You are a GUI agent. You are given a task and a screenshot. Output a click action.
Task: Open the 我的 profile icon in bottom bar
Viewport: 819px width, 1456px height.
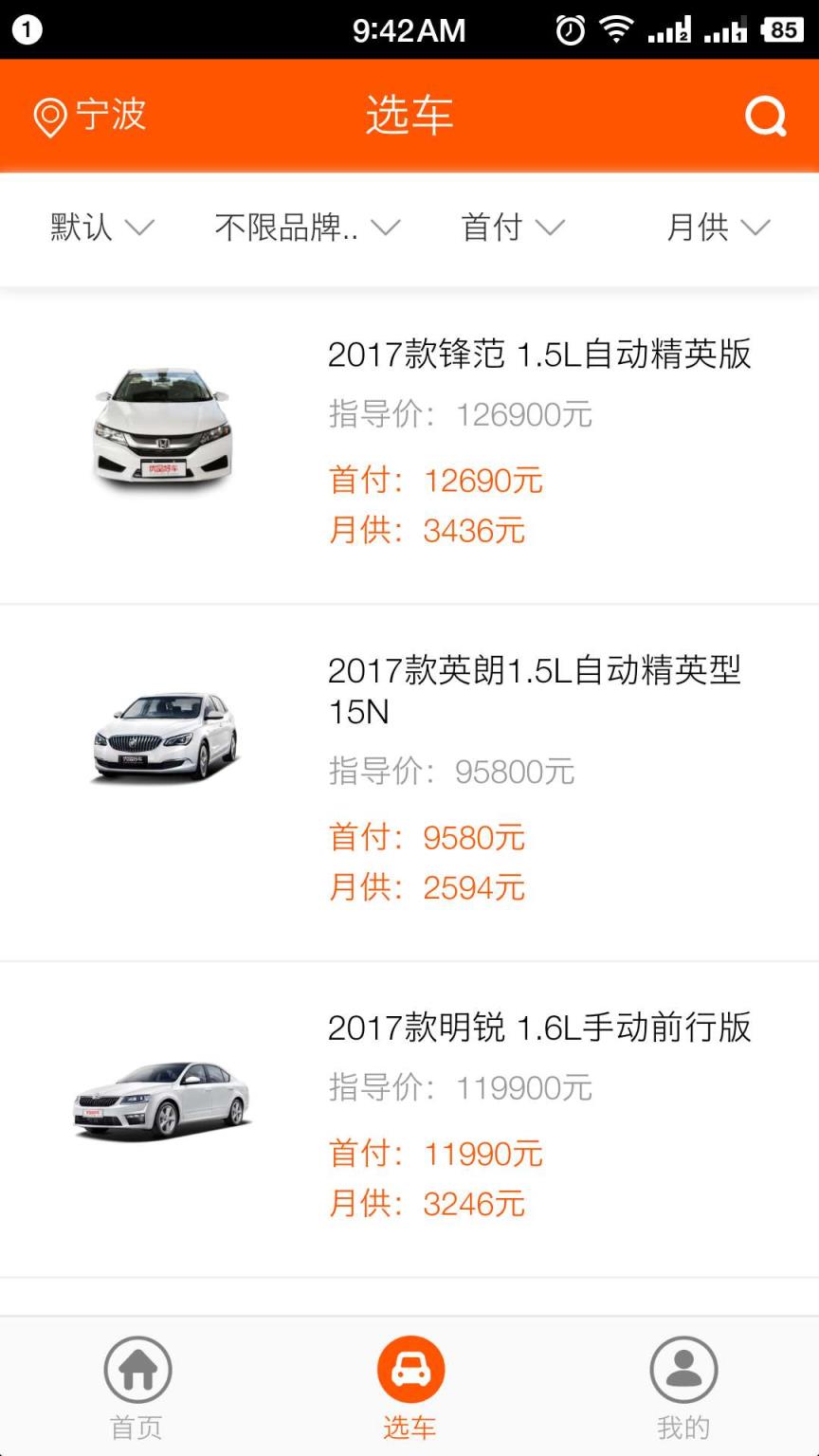(x=682, y=1369)
